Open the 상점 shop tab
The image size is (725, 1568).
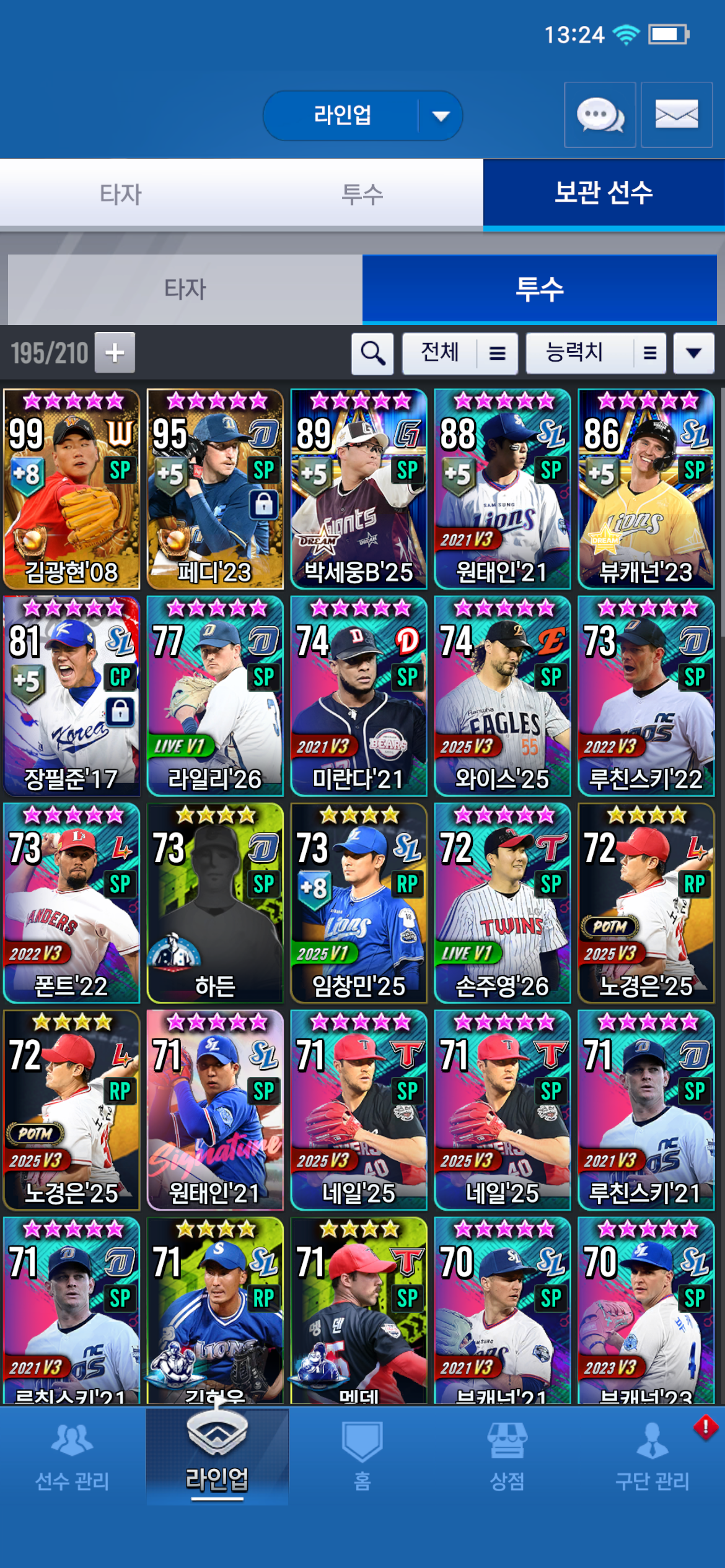(x=507, y=1457)
